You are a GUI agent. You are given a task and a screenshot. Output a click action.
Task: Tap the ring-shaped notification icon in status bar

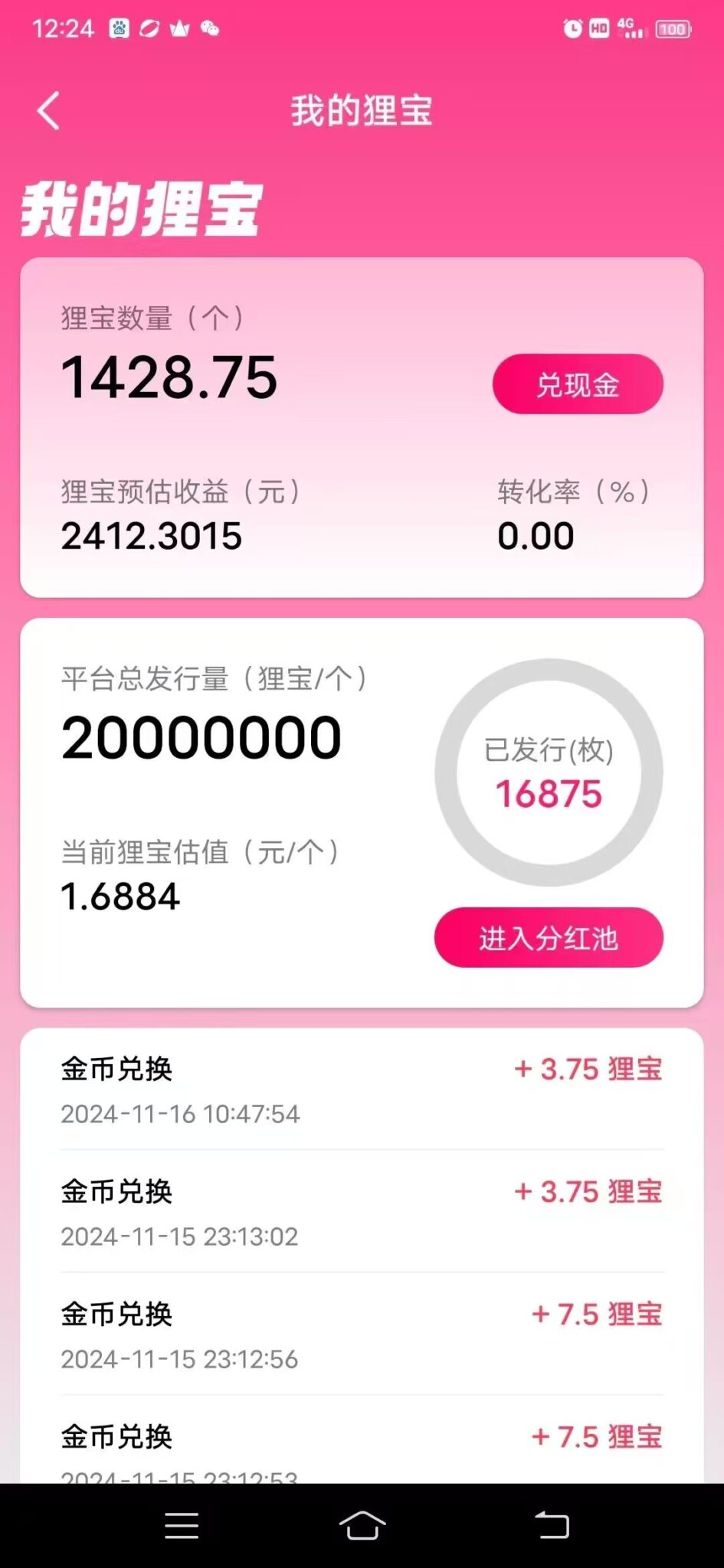[149, 28]
